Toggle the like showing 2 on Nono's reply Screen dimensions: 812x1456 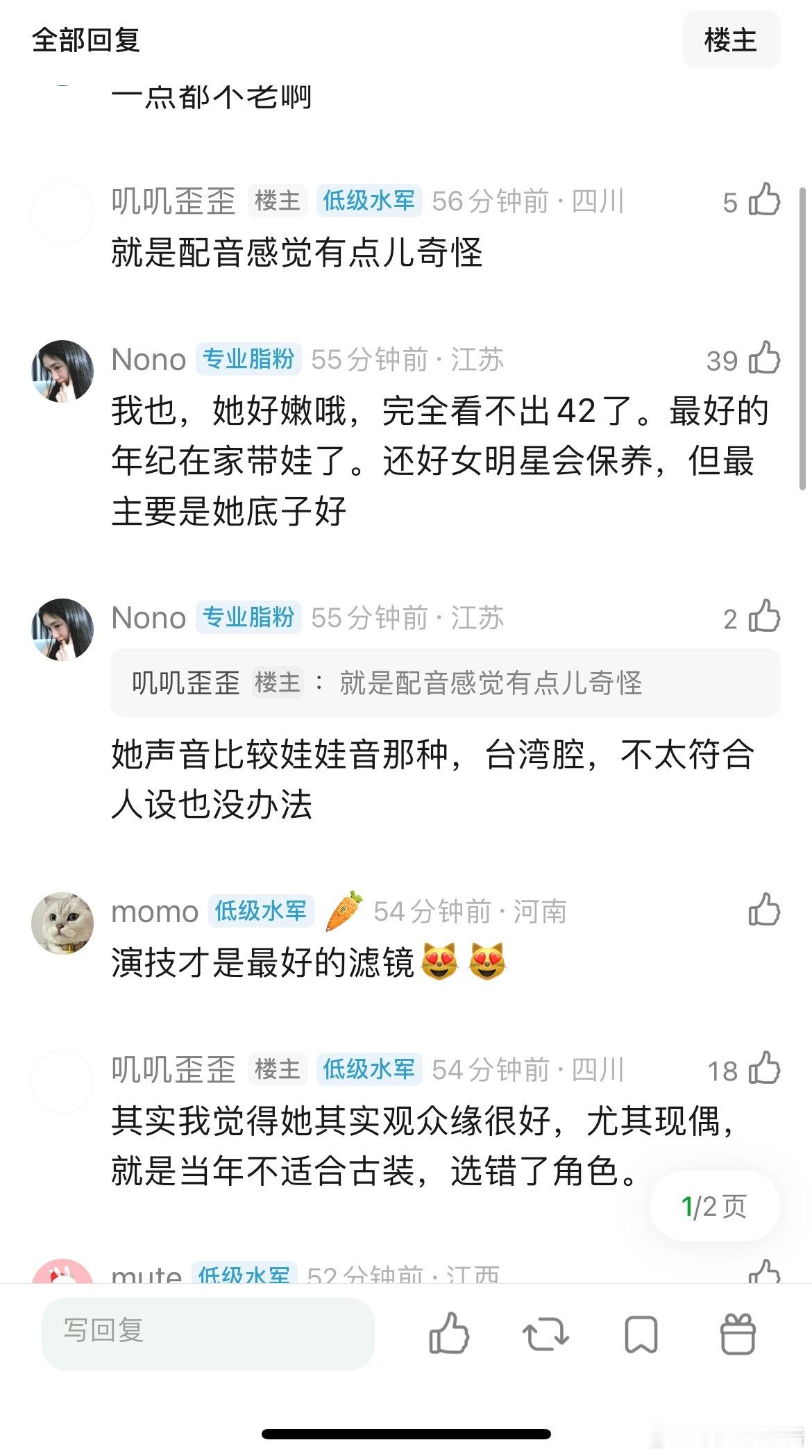coord(763,618)
